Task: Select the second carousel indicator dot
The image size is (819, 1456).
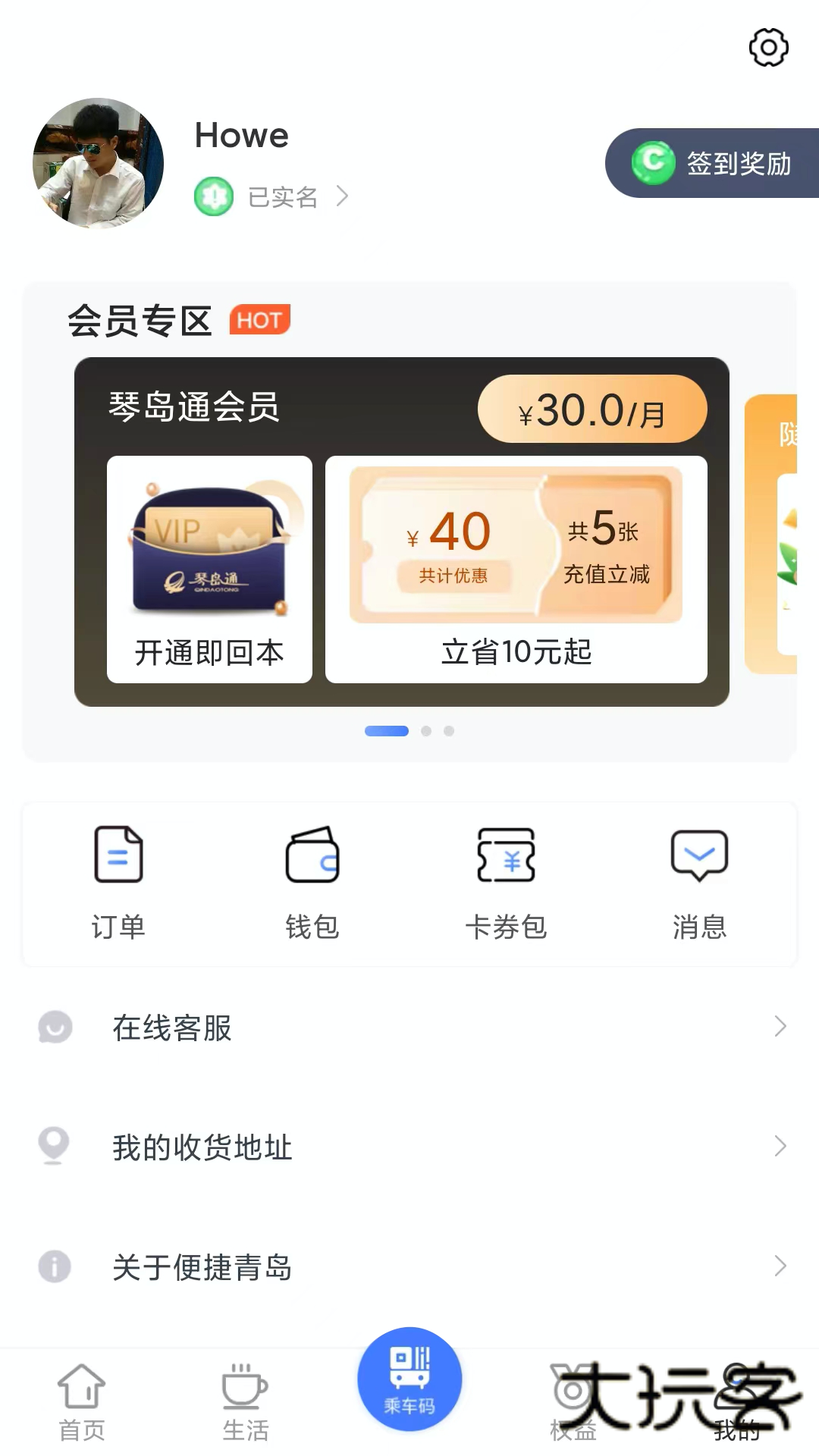Action: pyautogui.click(x=426, y=731)
